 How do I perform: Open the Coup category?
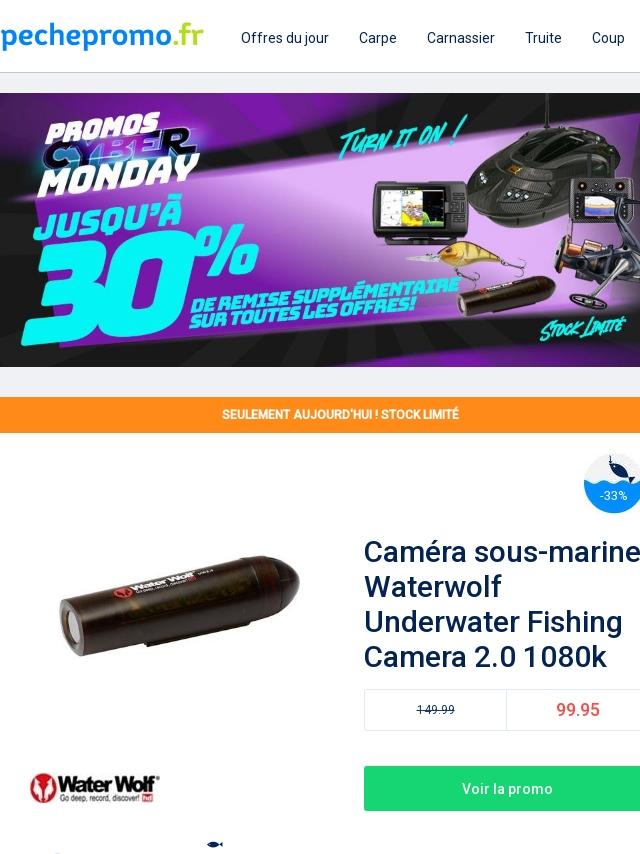(608, 38)
